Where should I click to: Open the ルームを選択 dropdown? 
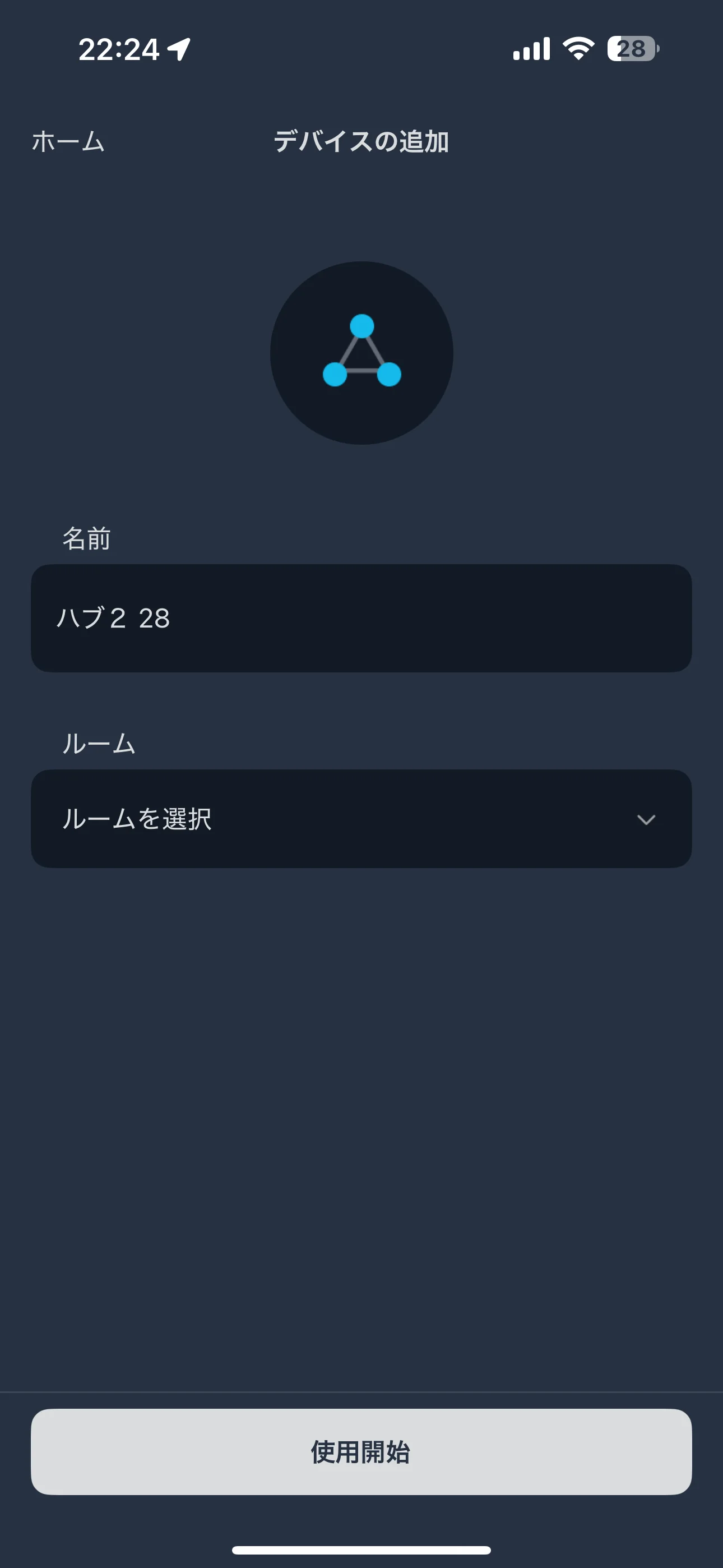pos(361,819)
